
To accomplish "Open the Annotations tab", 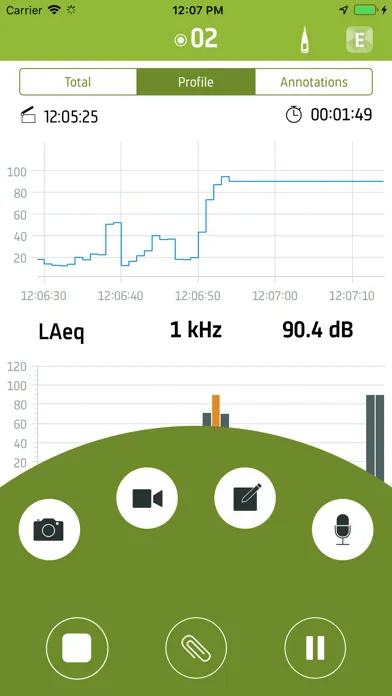I will (314, 82).
